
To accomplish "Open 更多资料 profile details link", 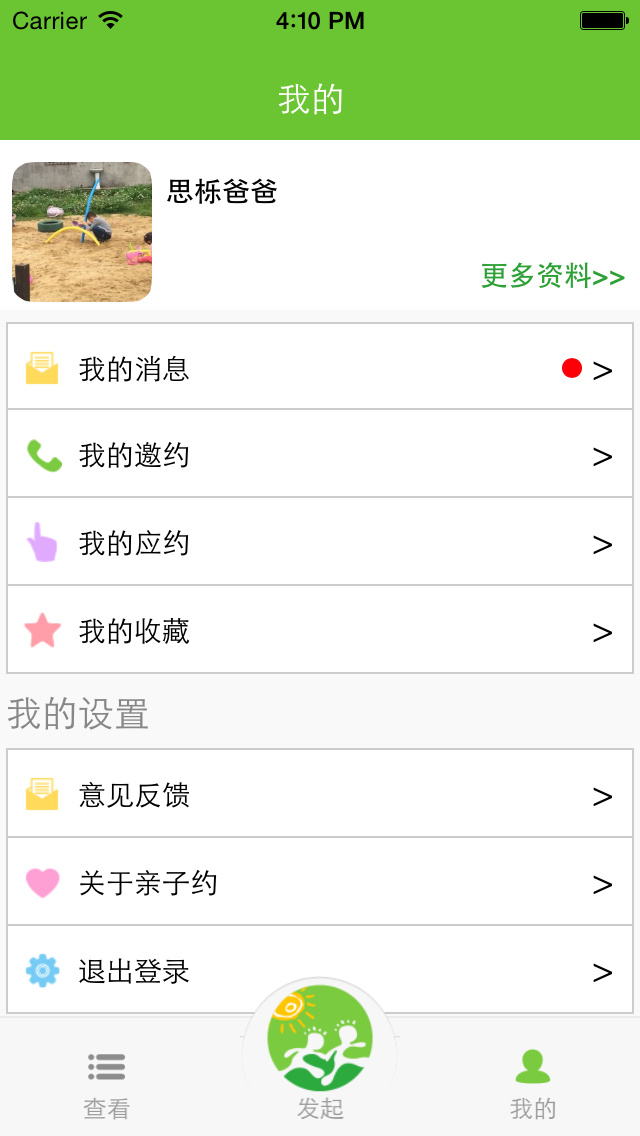I will (x=552, y=276).
